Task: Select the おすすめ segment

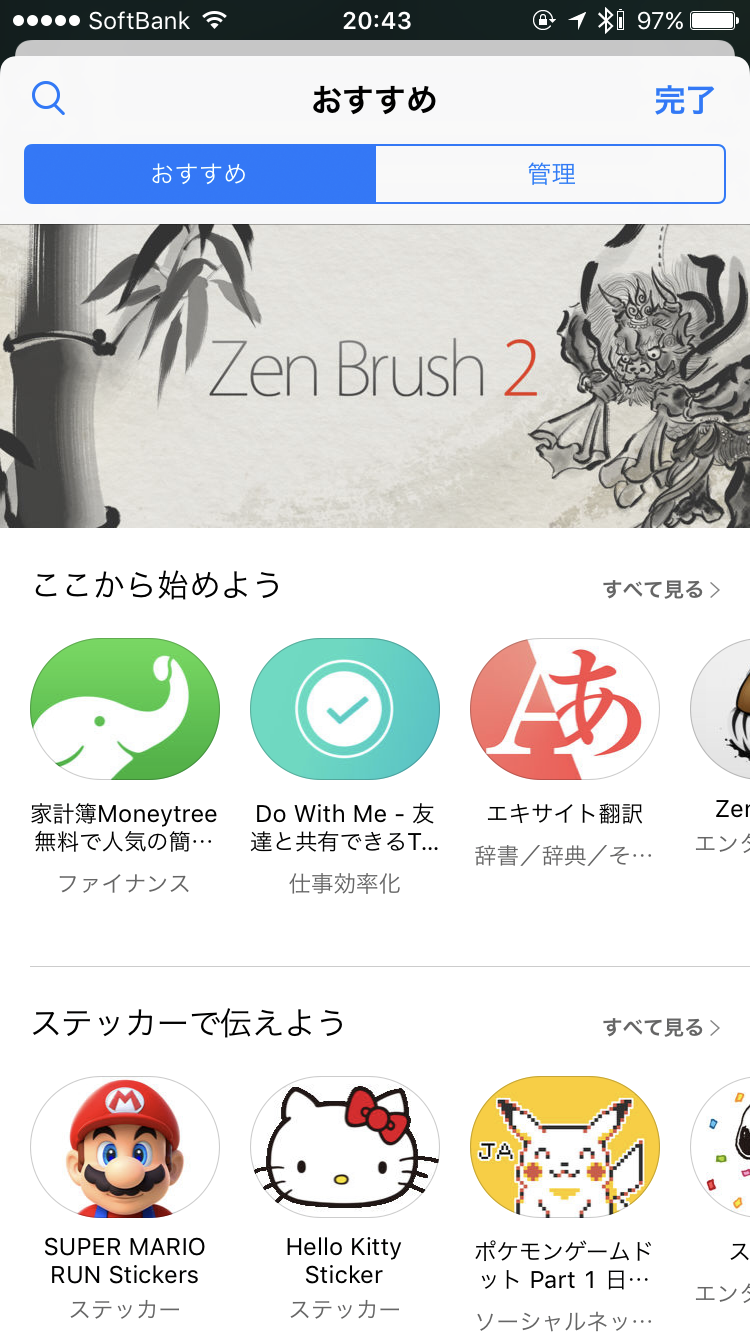Action: coord(199,174)
